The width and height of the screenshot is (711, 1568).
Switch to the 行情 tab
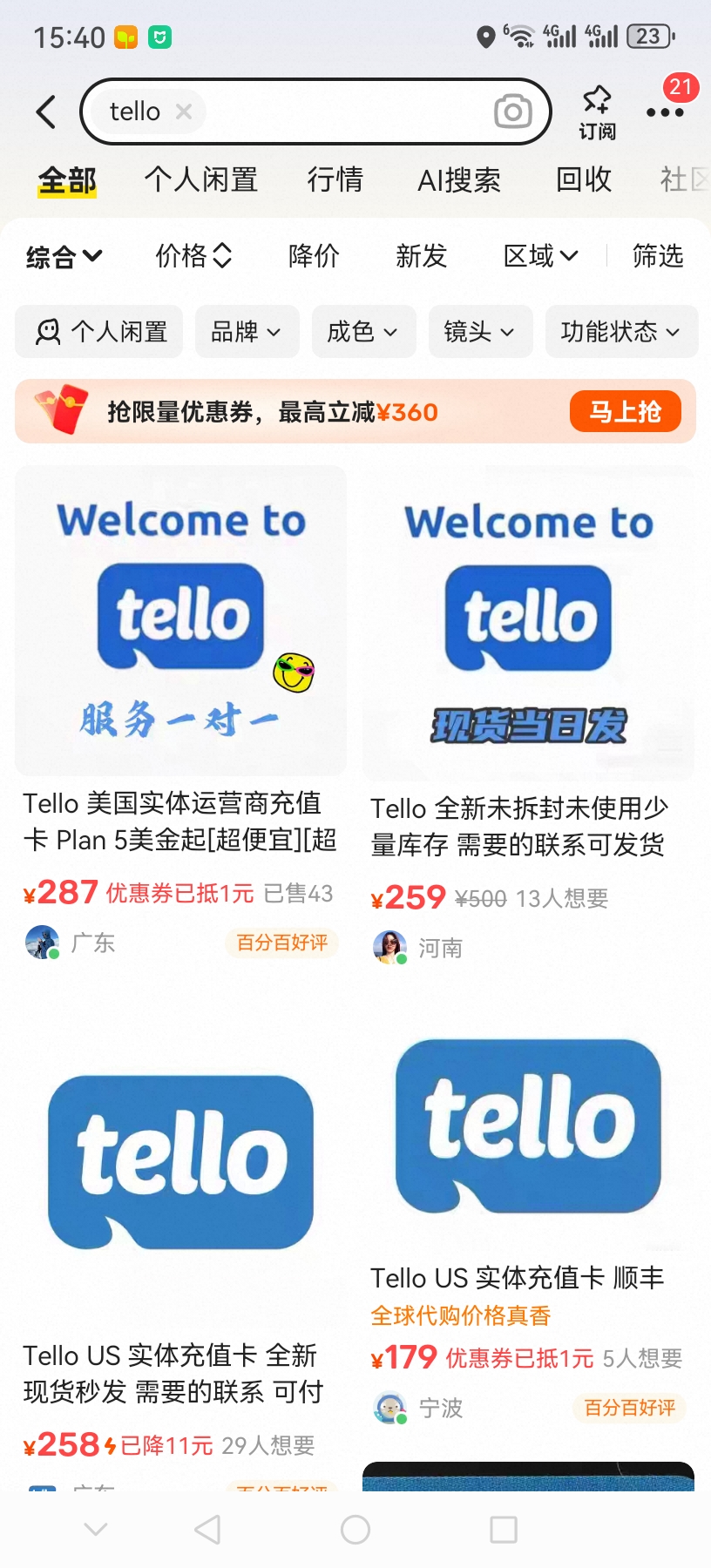click(335, 179)
